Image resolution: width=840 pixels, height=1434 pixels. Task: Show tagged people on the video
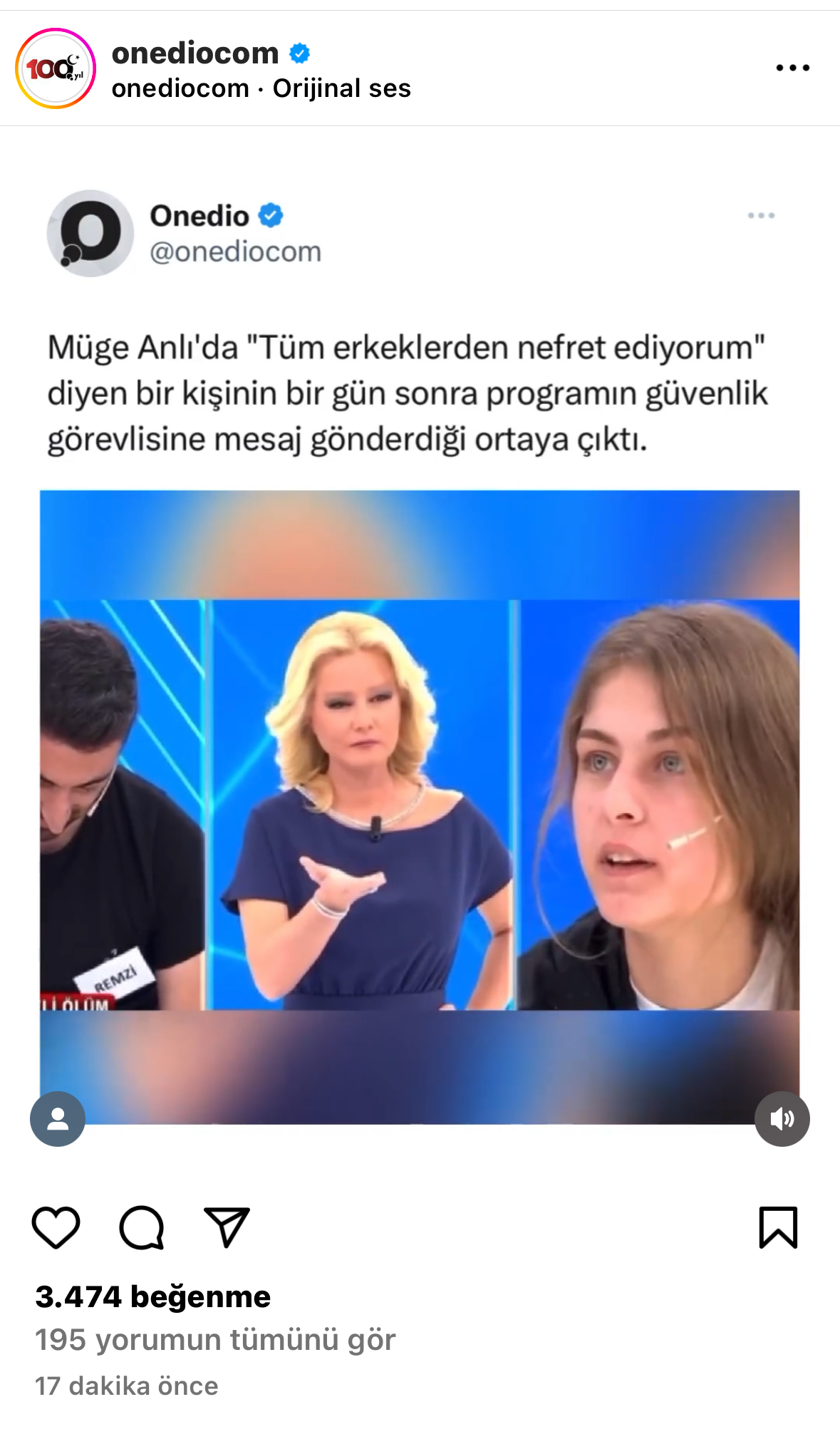[x=58, y=1119]
